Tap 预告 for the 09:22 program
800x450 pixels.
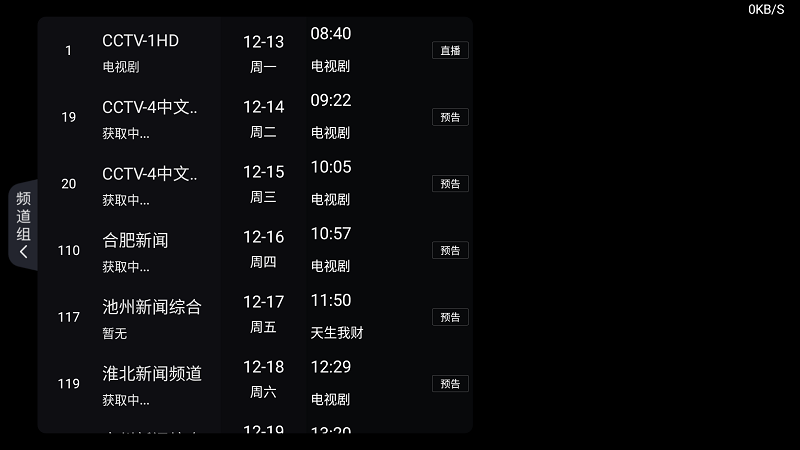tap(450, 117)
